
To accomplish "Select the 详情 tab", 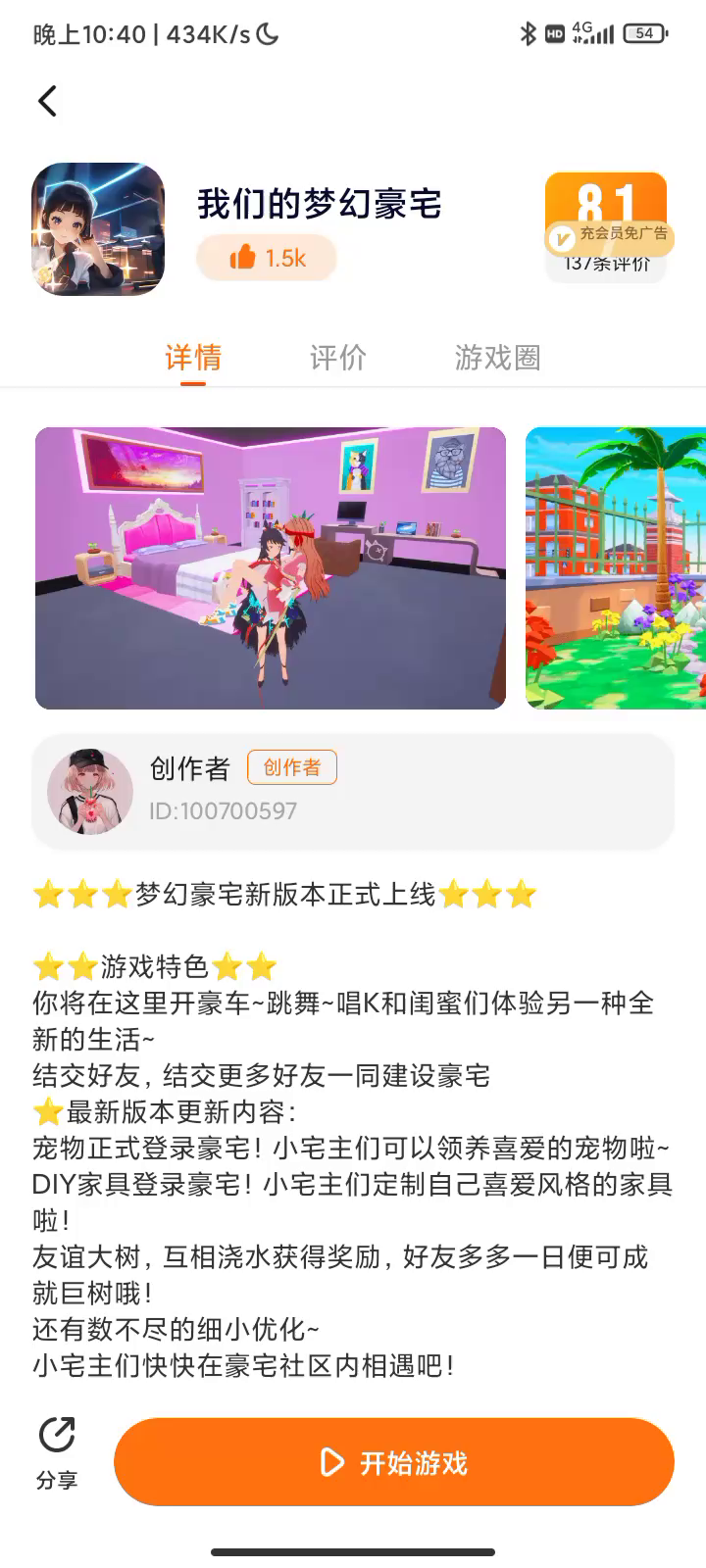I will click(193, 358).
